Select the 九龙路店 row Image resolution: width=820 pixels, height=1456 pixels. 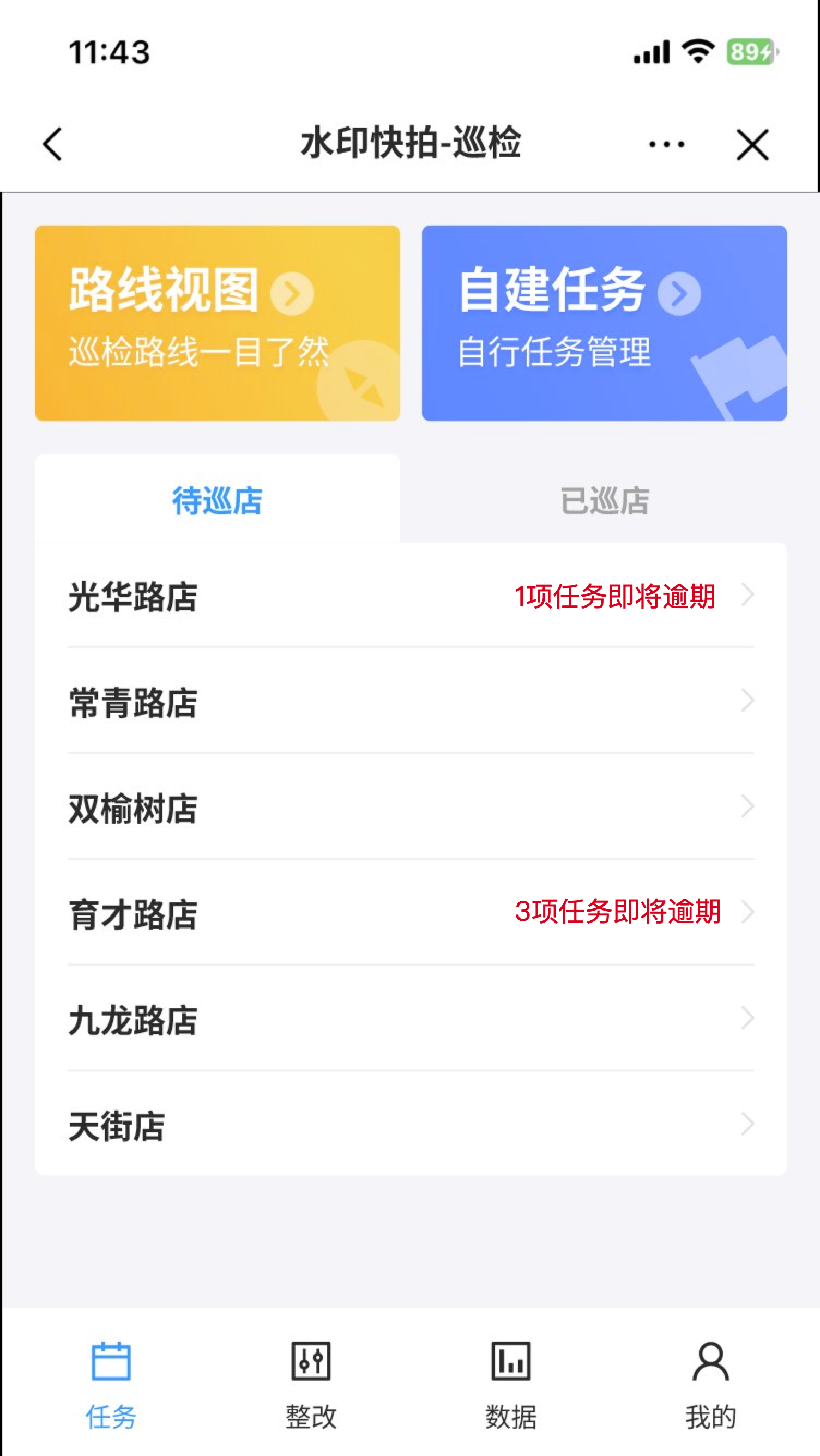click(x=411, y=1018)
